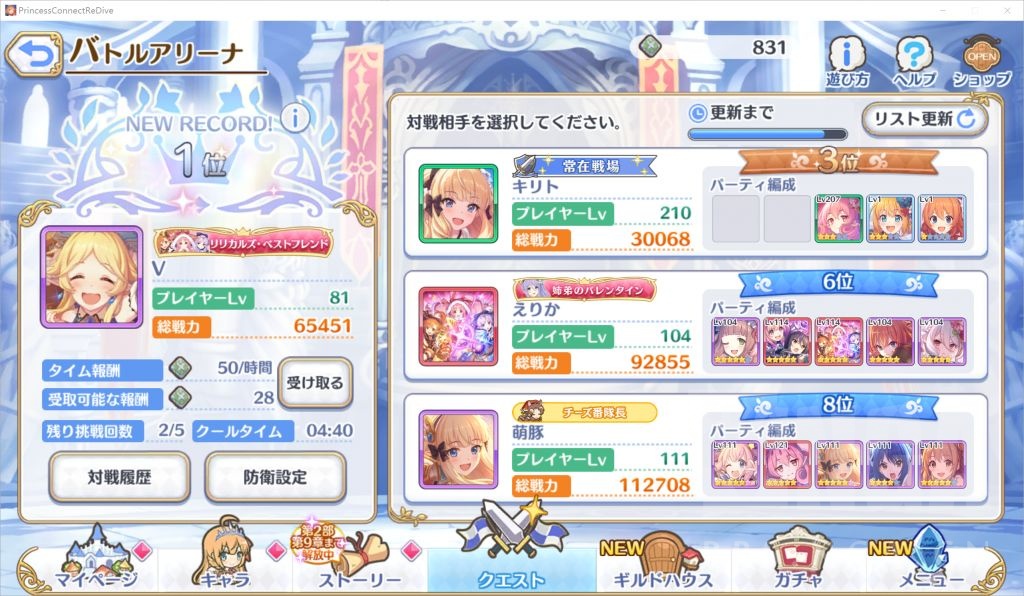1024x596 pixels.
Task: Open 防衛設定 defense settings
Action: 275,477
